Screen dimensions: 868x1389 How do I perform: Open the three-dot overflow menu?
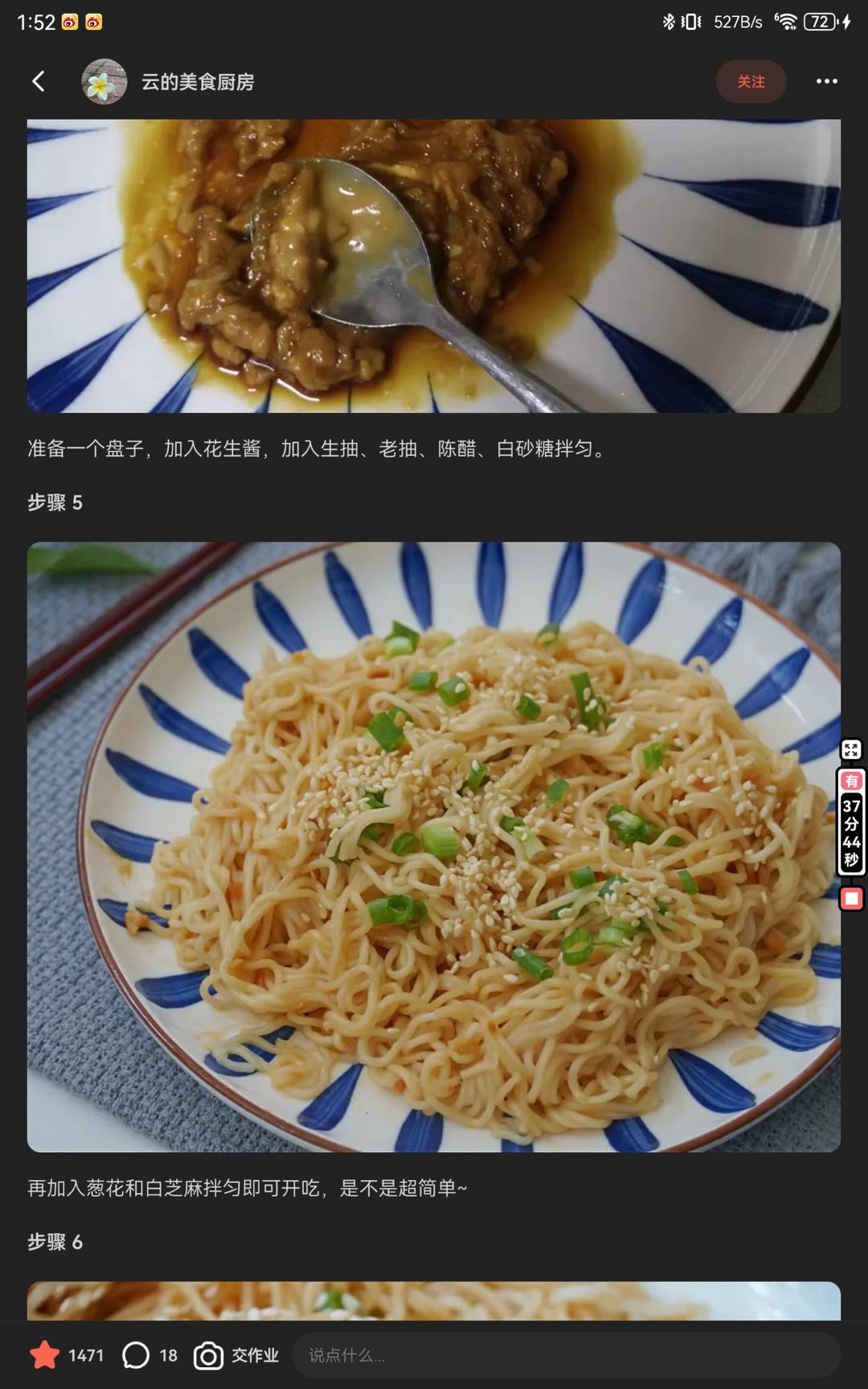(x=827, y=81)
